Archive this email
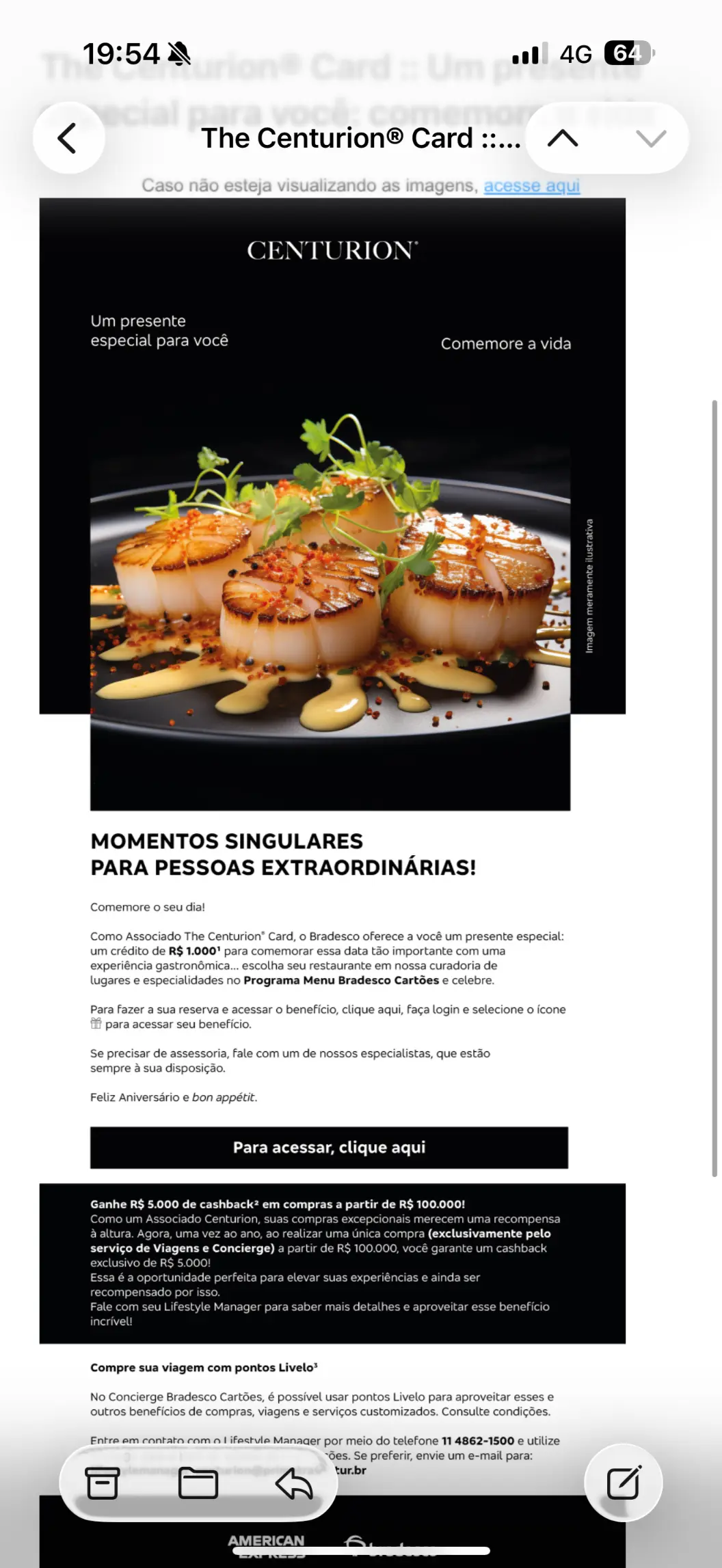The height and width of the screenshot is (1568, 722). (x=103, y=1483)
